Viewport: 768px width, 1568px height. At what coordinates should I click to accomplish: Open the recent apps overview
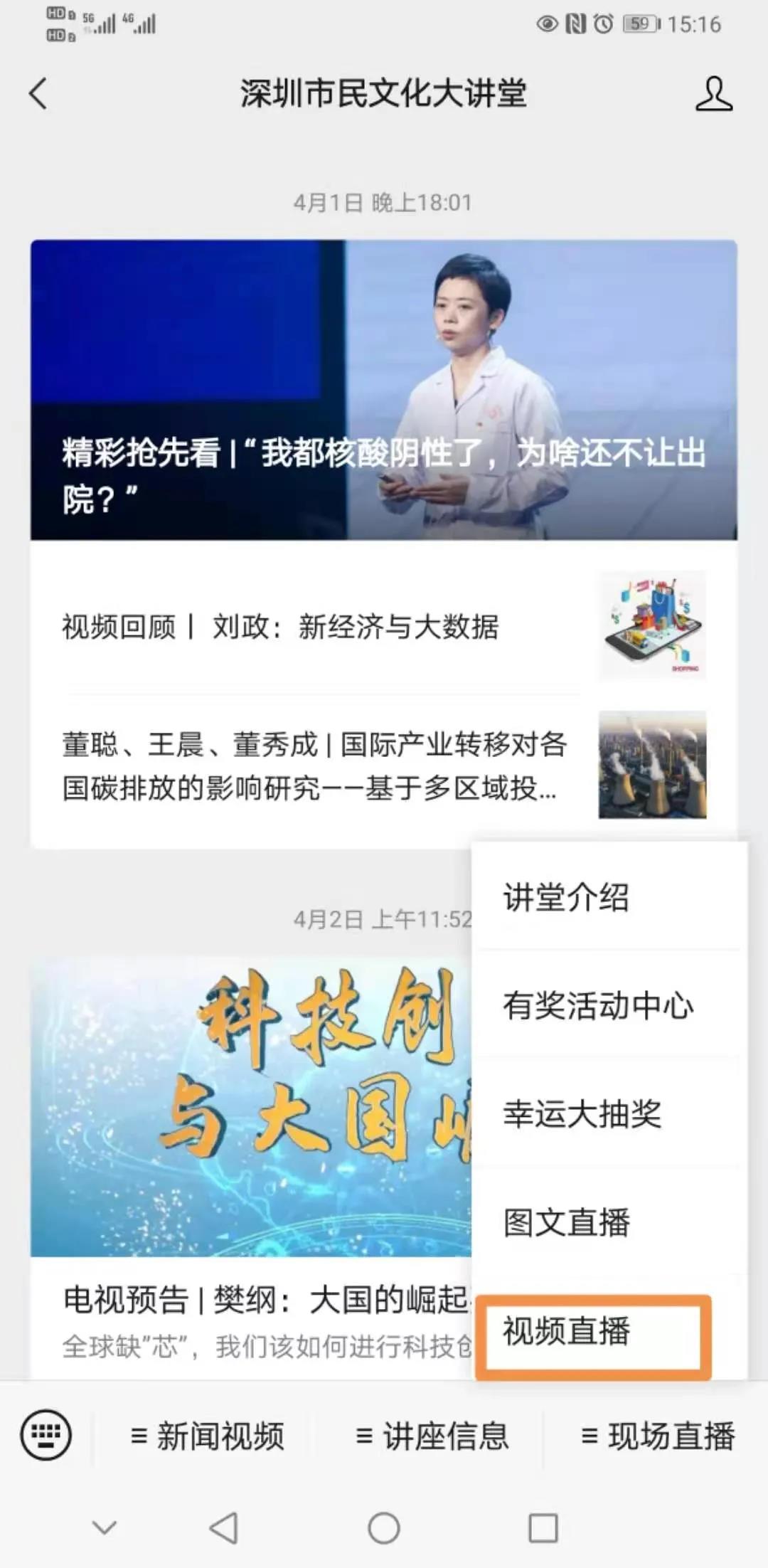(543, 1527)
